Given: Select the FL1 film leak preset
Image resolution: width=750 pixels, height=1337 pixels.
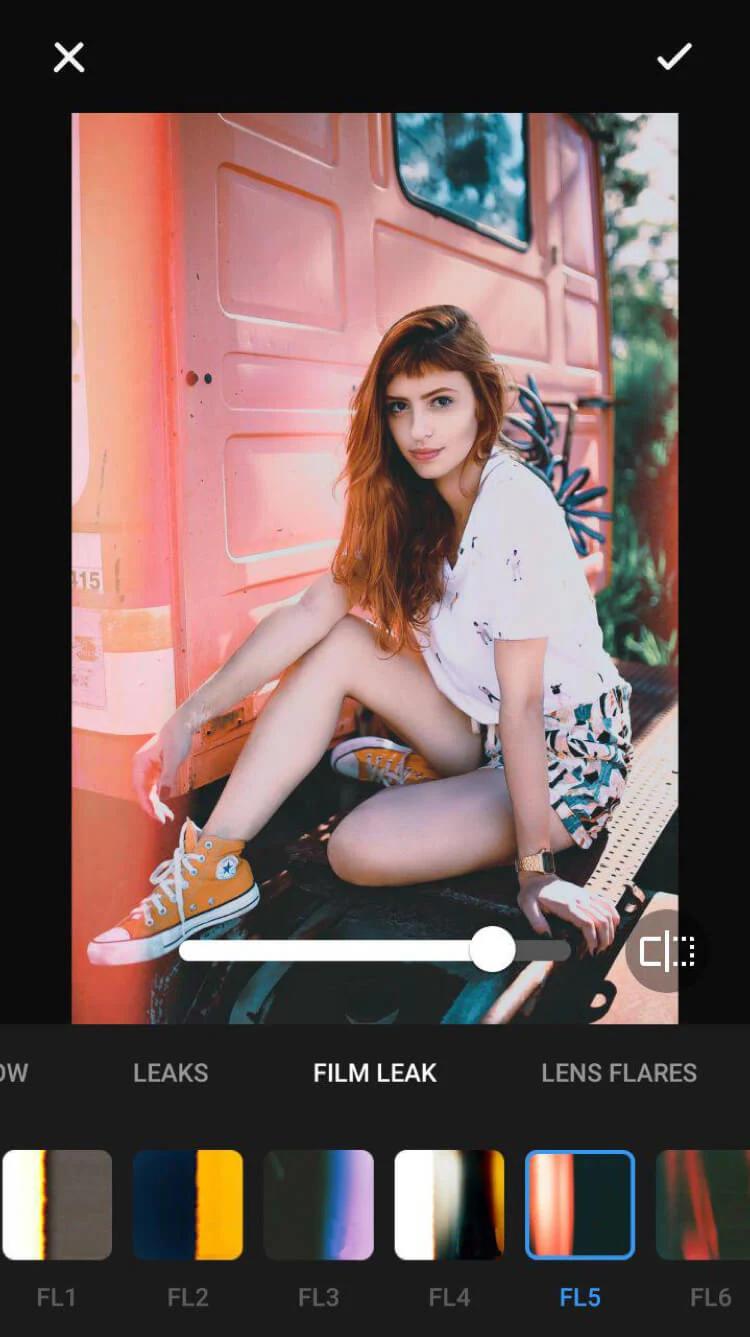Looking at the screenshot, I should click(x=57, y=1203).
